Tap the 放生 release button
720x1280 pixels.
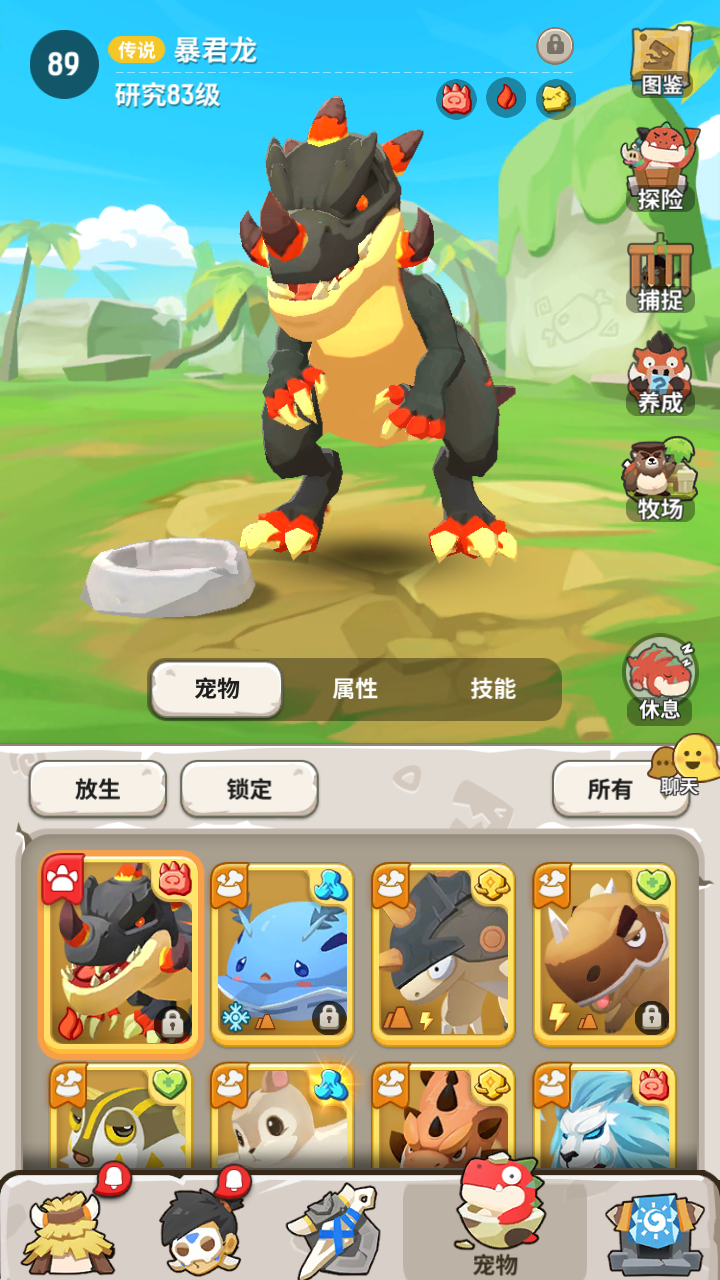tap(98, 789)
